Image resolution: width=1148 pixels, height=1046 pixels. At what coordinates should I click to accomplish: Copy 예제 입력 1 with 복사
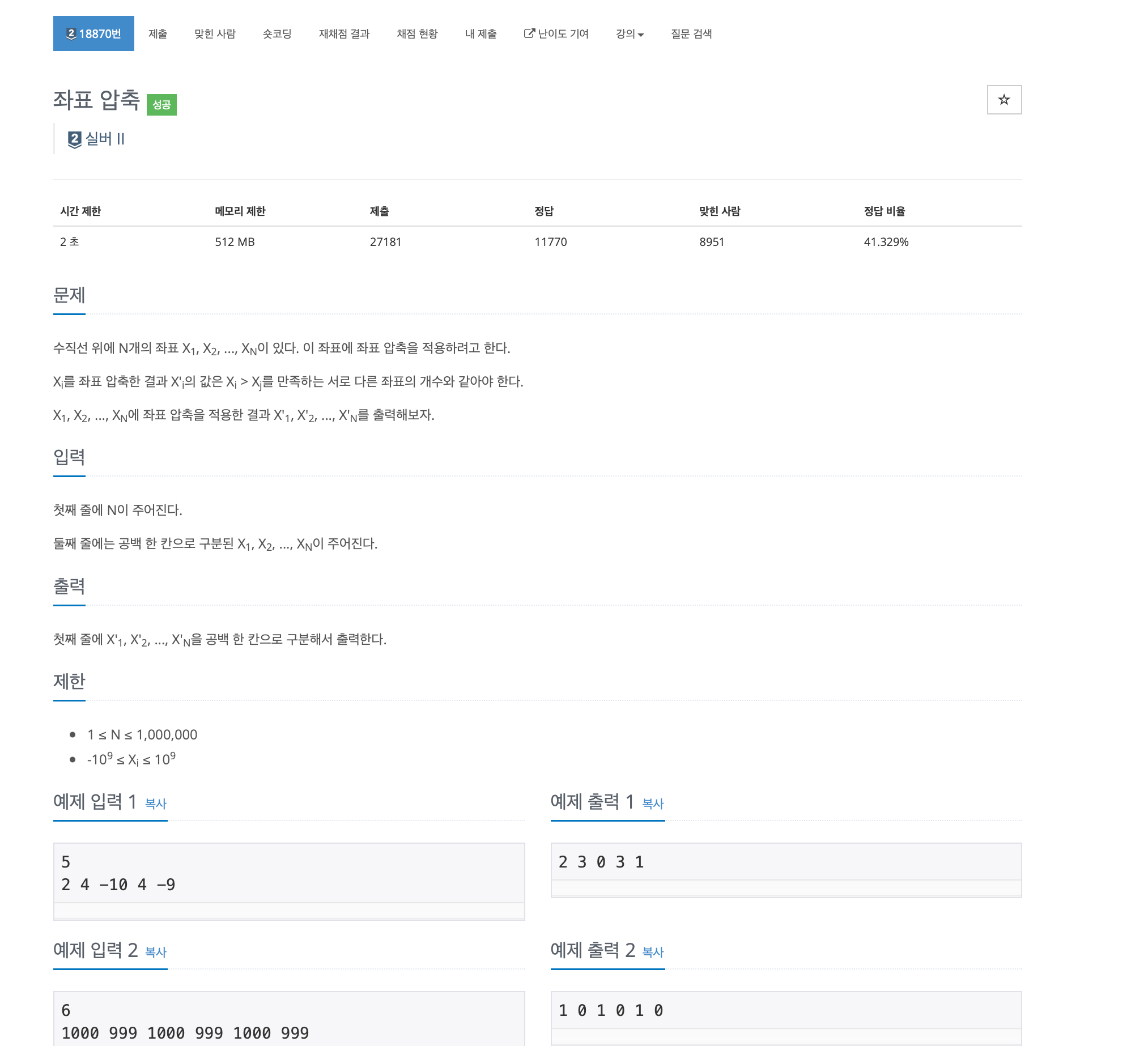point(155,803)
